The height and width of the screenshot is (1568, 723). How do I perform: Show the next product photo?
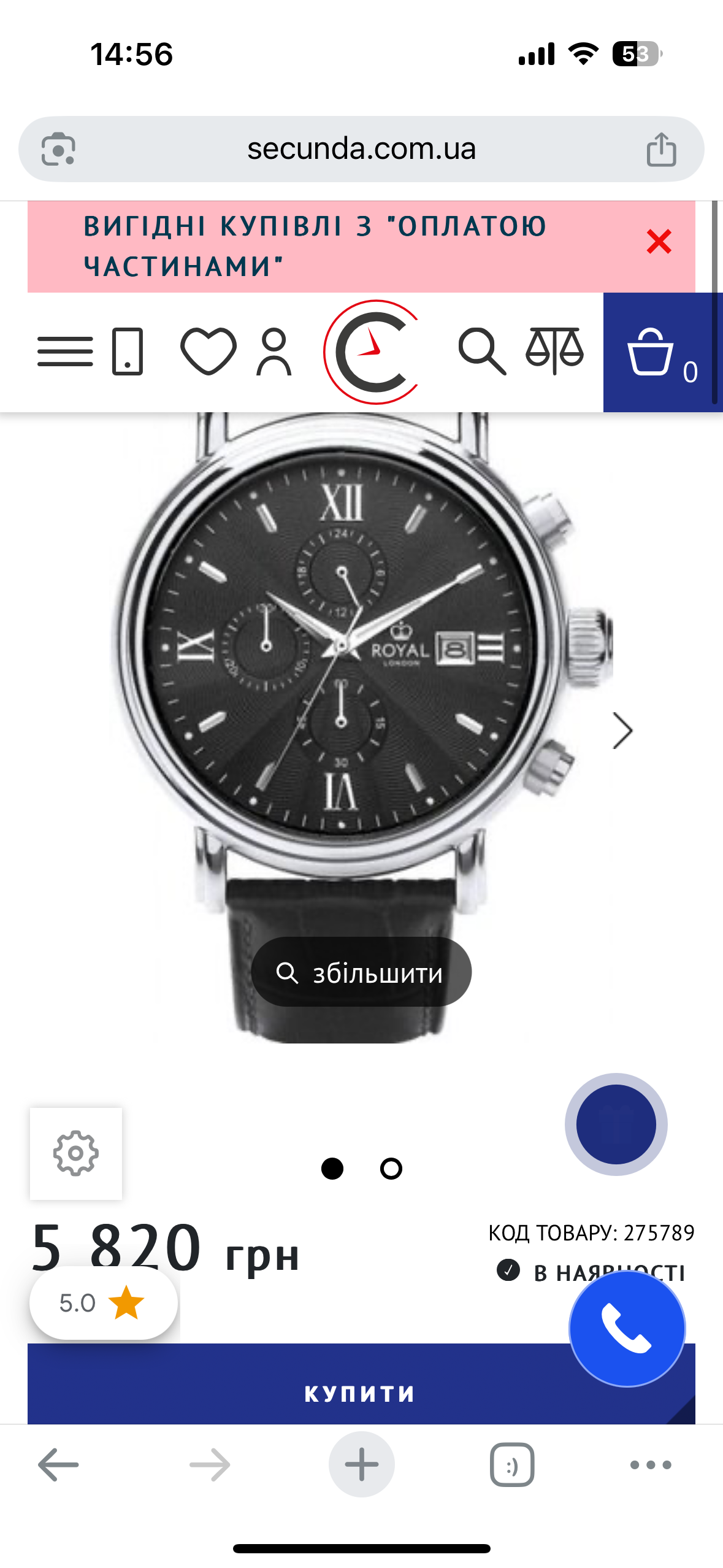(x=622, y=731)
